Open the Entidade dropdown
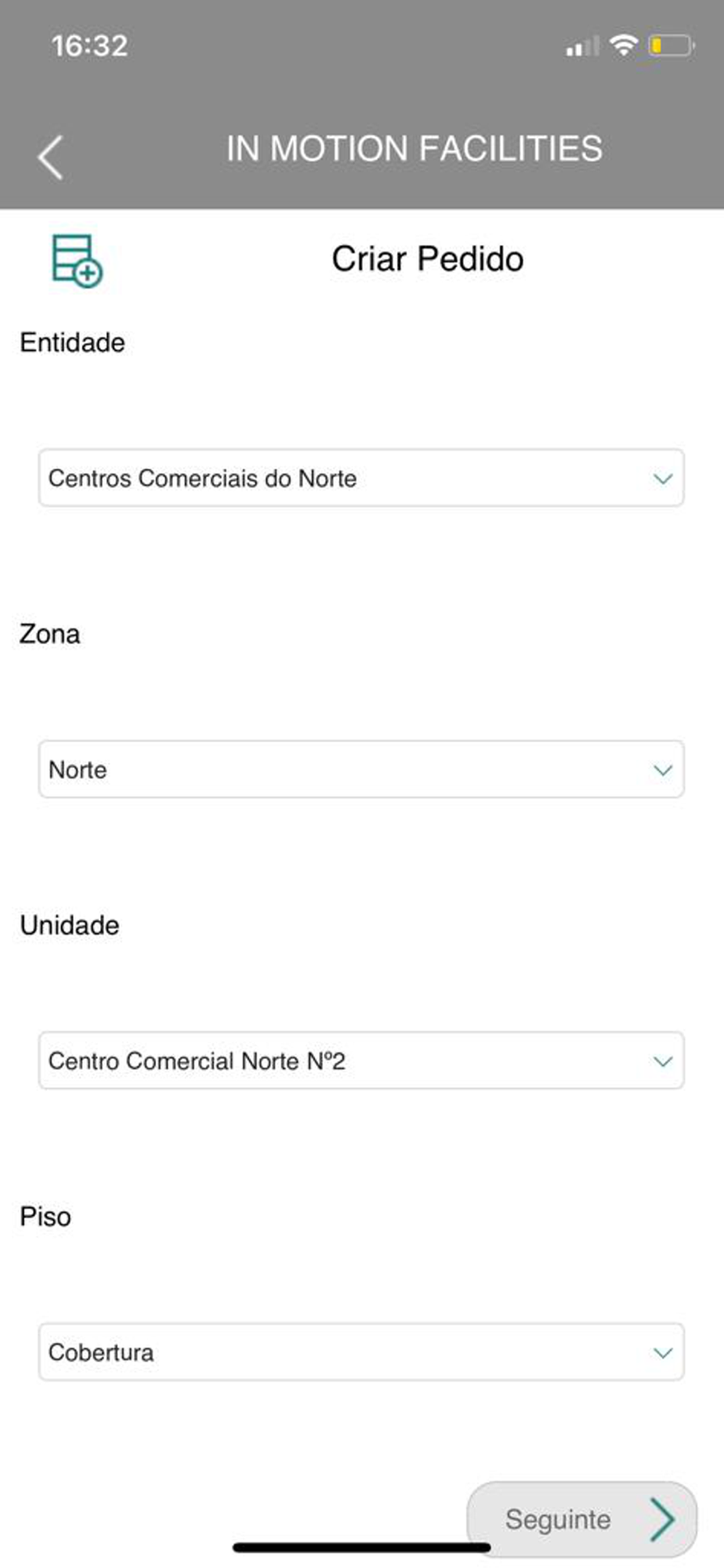The image size is (724, 1568). click(x=361, y=477)
